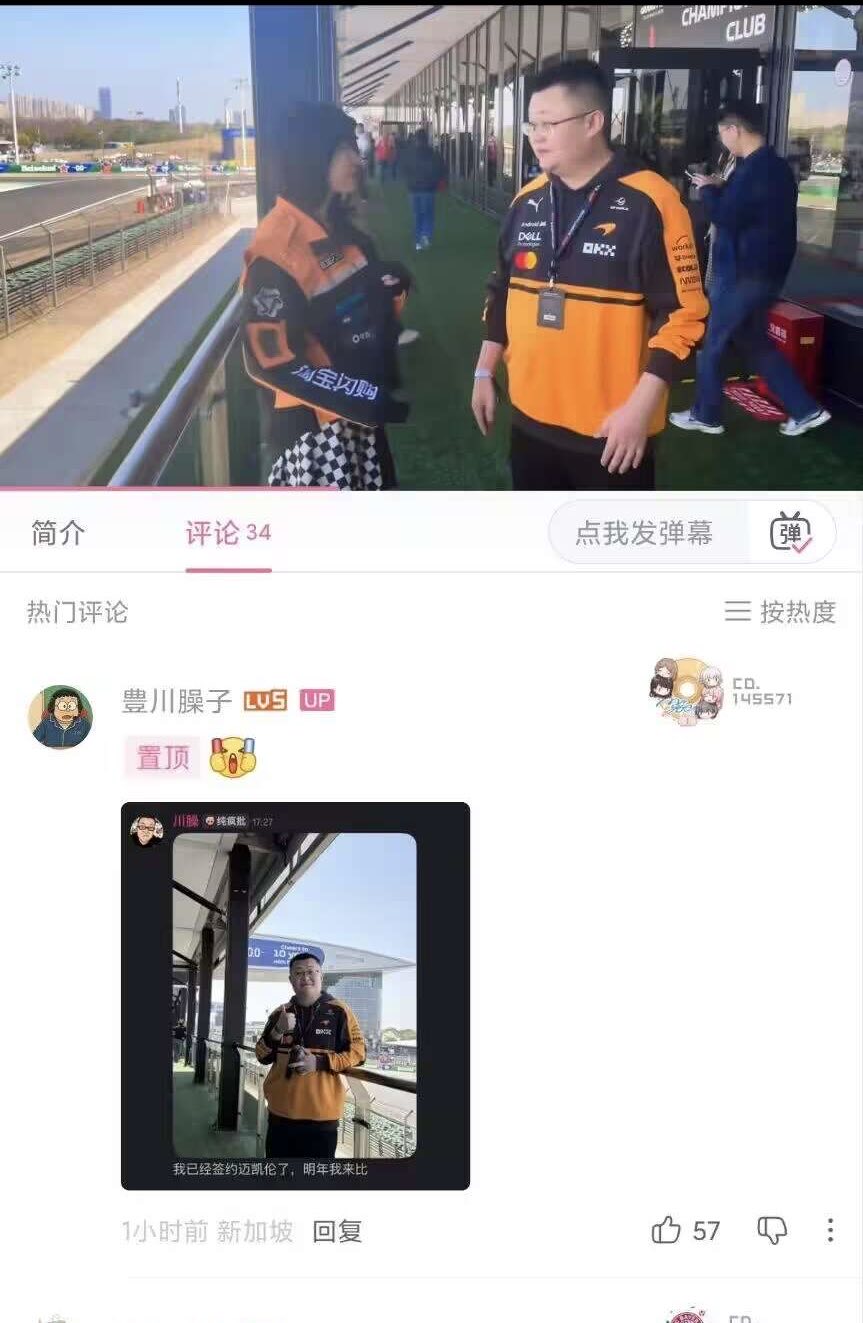This screenshot has height=1323, width=863.
Task: Select the 评论 tab
Action: [x=228, y=533]
